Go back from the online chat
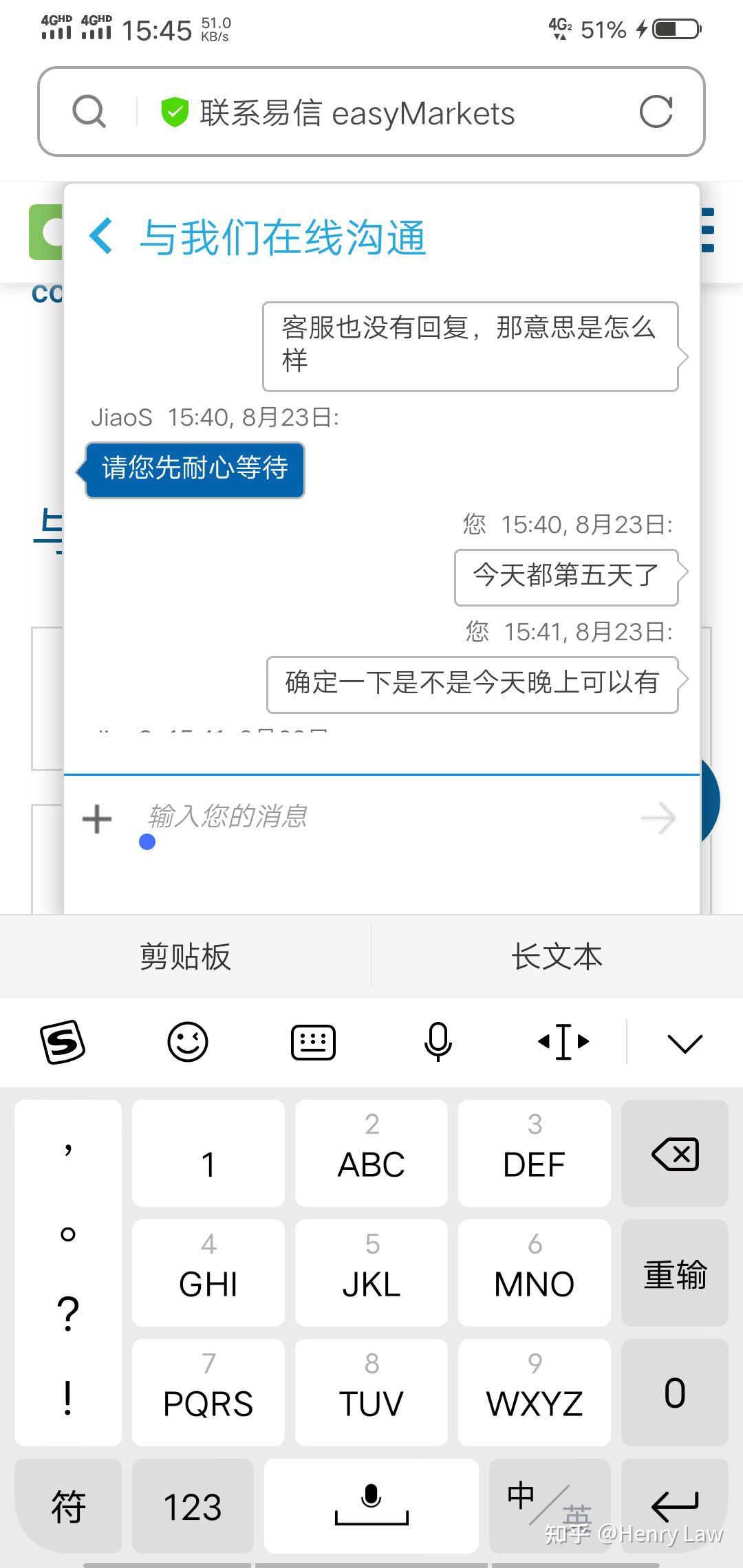 point(101,236)
